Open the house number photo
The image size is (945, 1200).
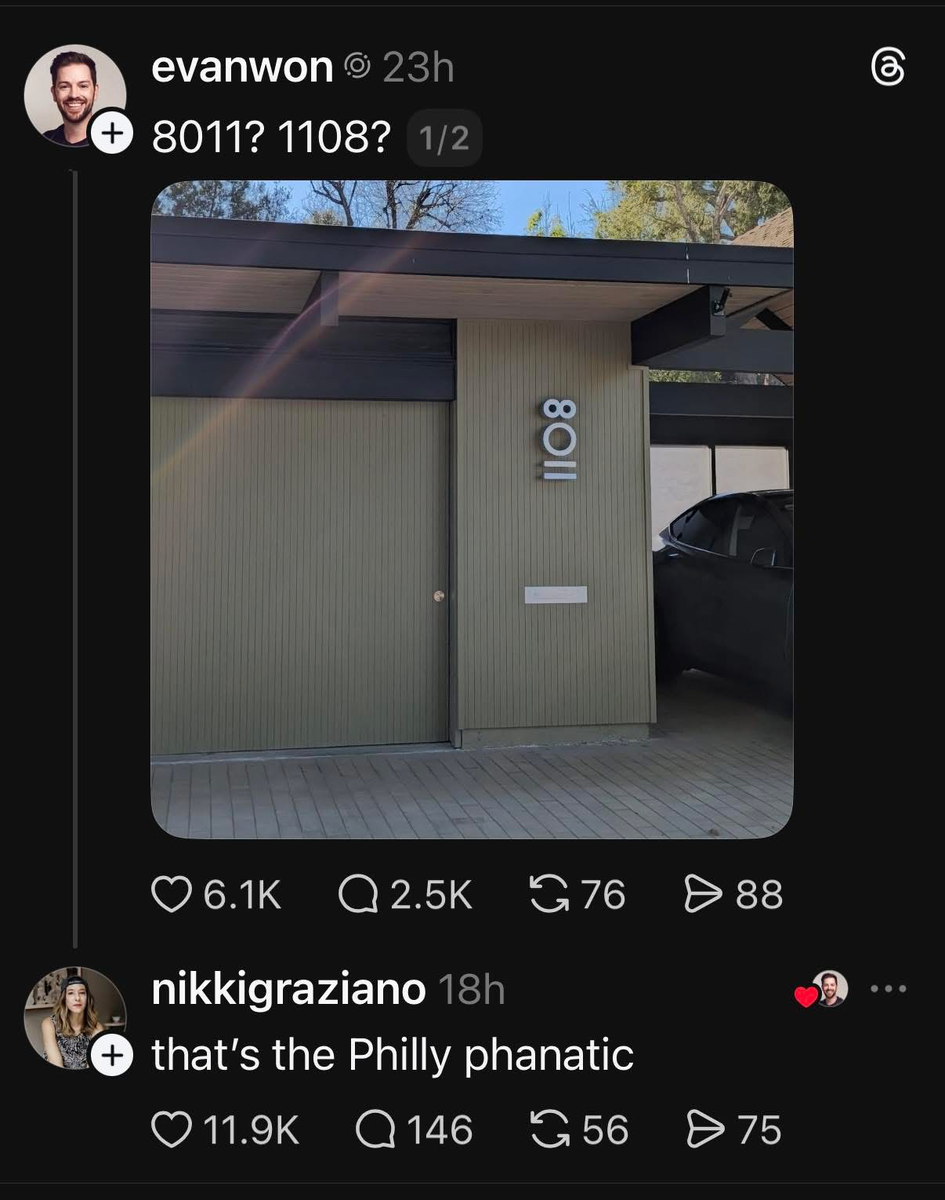471,508
